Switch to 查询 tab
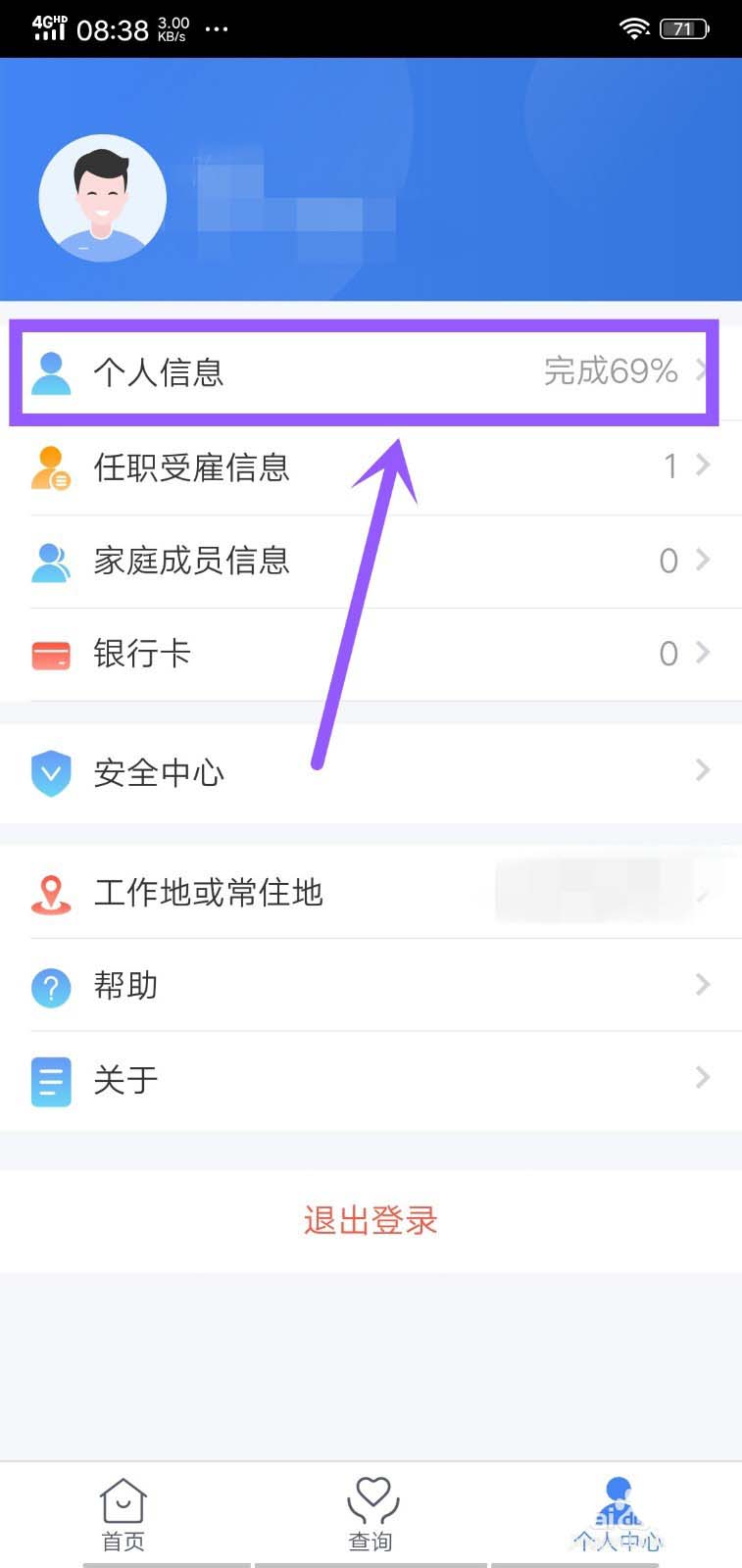This screenshot has height=1568, width=742. 371,1514
